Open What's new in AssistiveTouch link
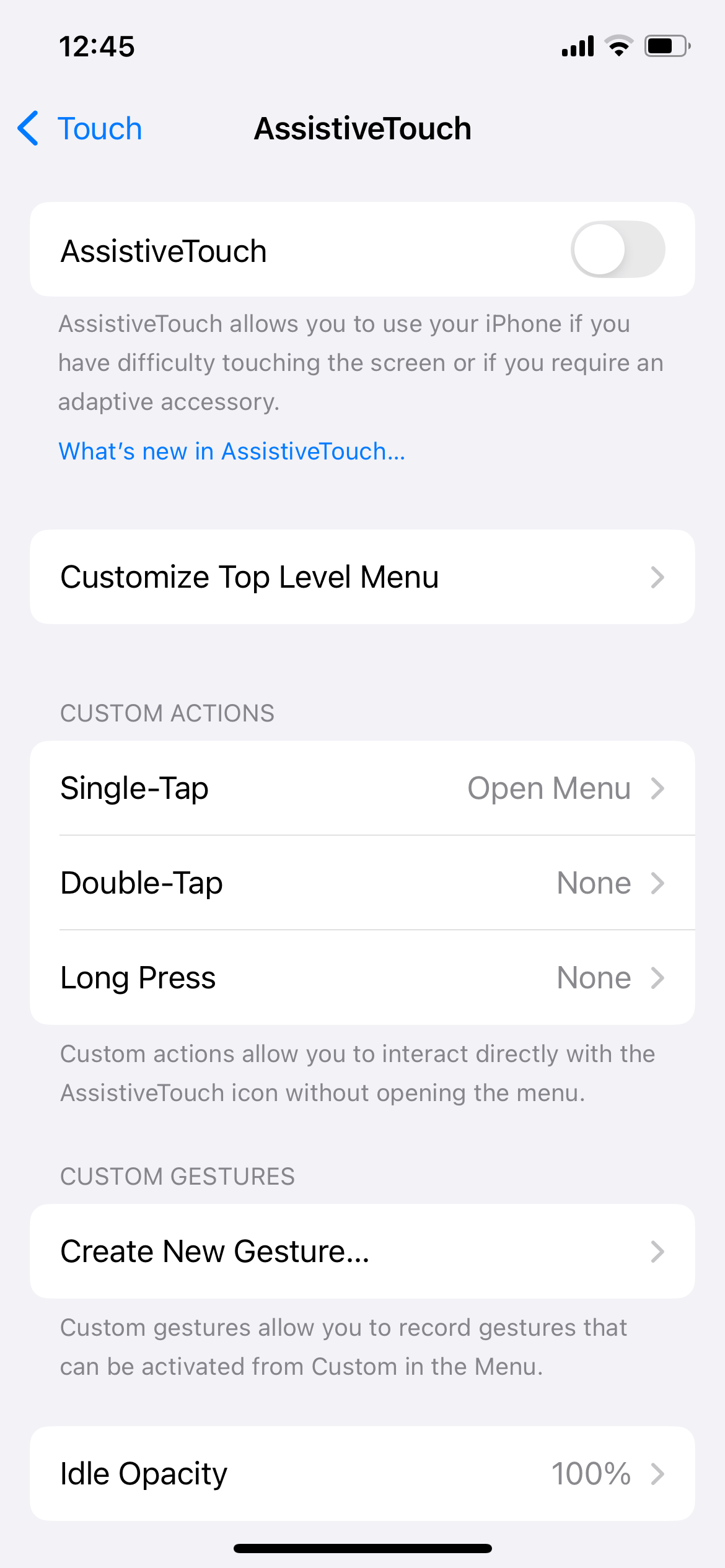The width and height of the screenshot is (725, 1568). tap(232, 451)
